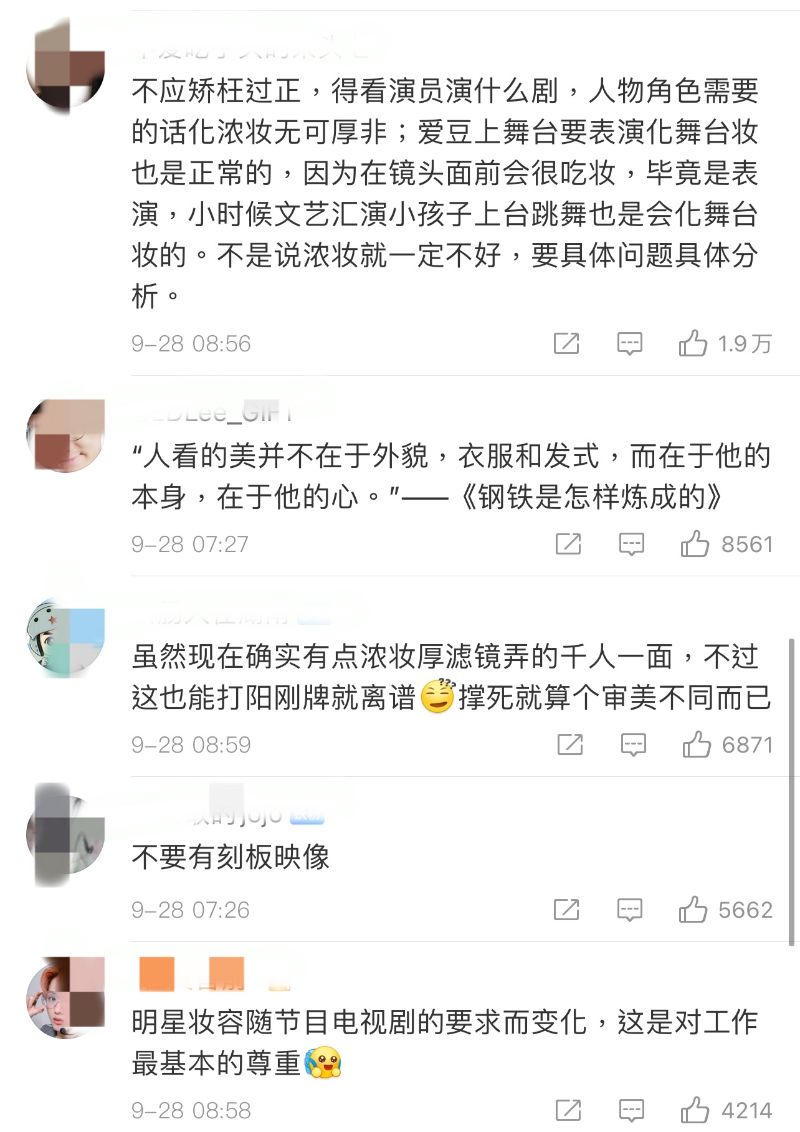Reply to the comment posted at 9-28 08:56
800x1132 pixels.
coord(630,344)
